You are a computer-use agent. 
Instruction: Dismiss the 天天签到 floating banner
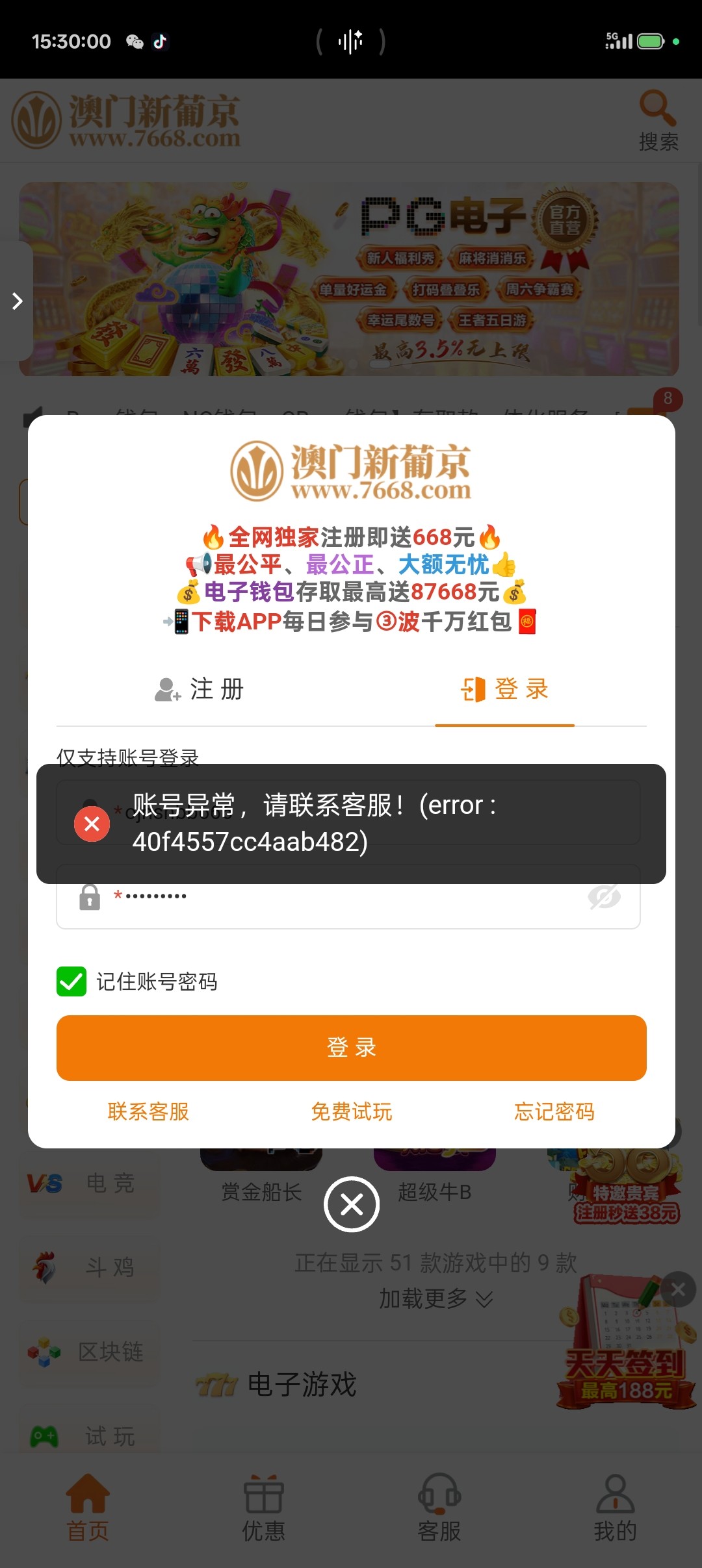tap(678, 1289)
